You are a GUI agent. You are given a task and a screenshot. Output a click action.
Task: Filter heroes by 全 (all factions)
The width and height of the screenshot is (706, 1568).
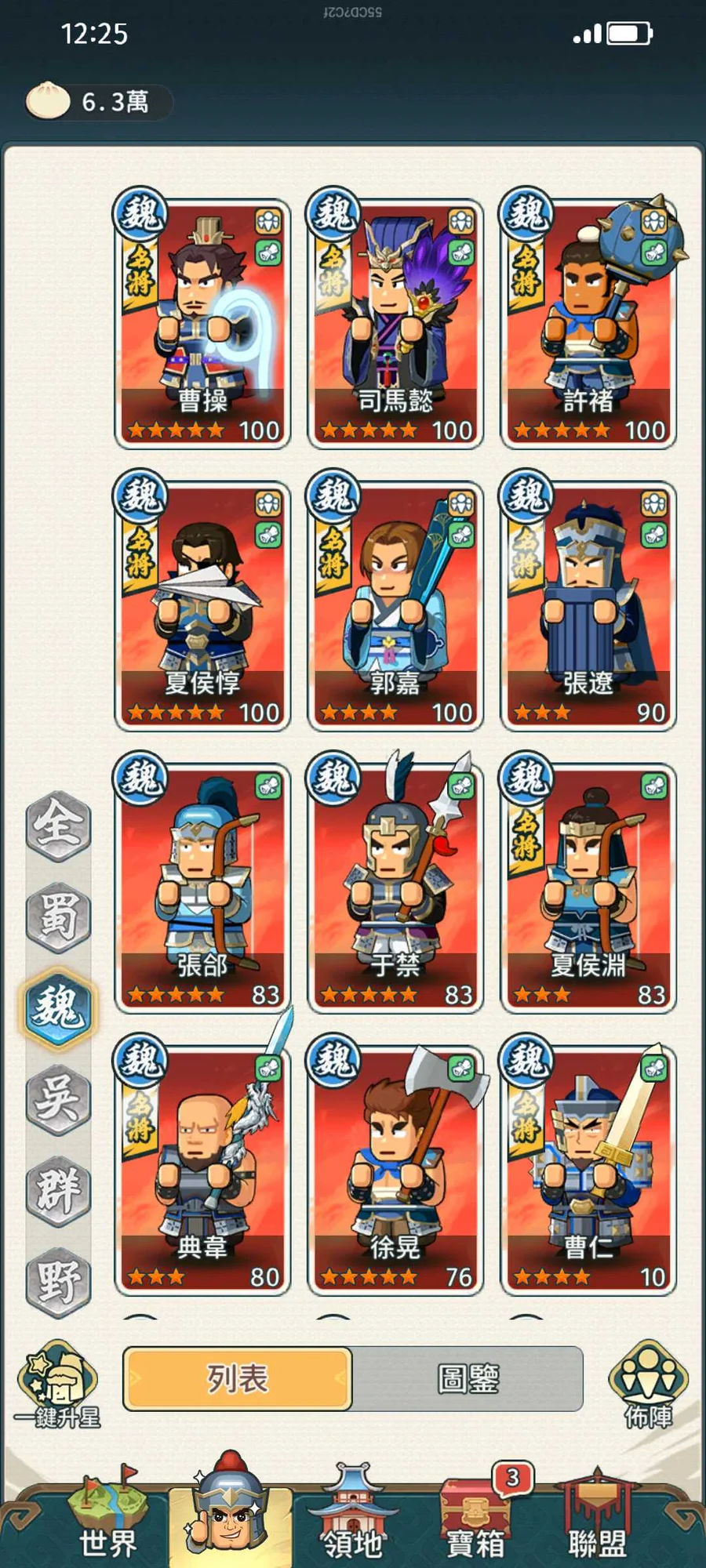coord(58,826)
